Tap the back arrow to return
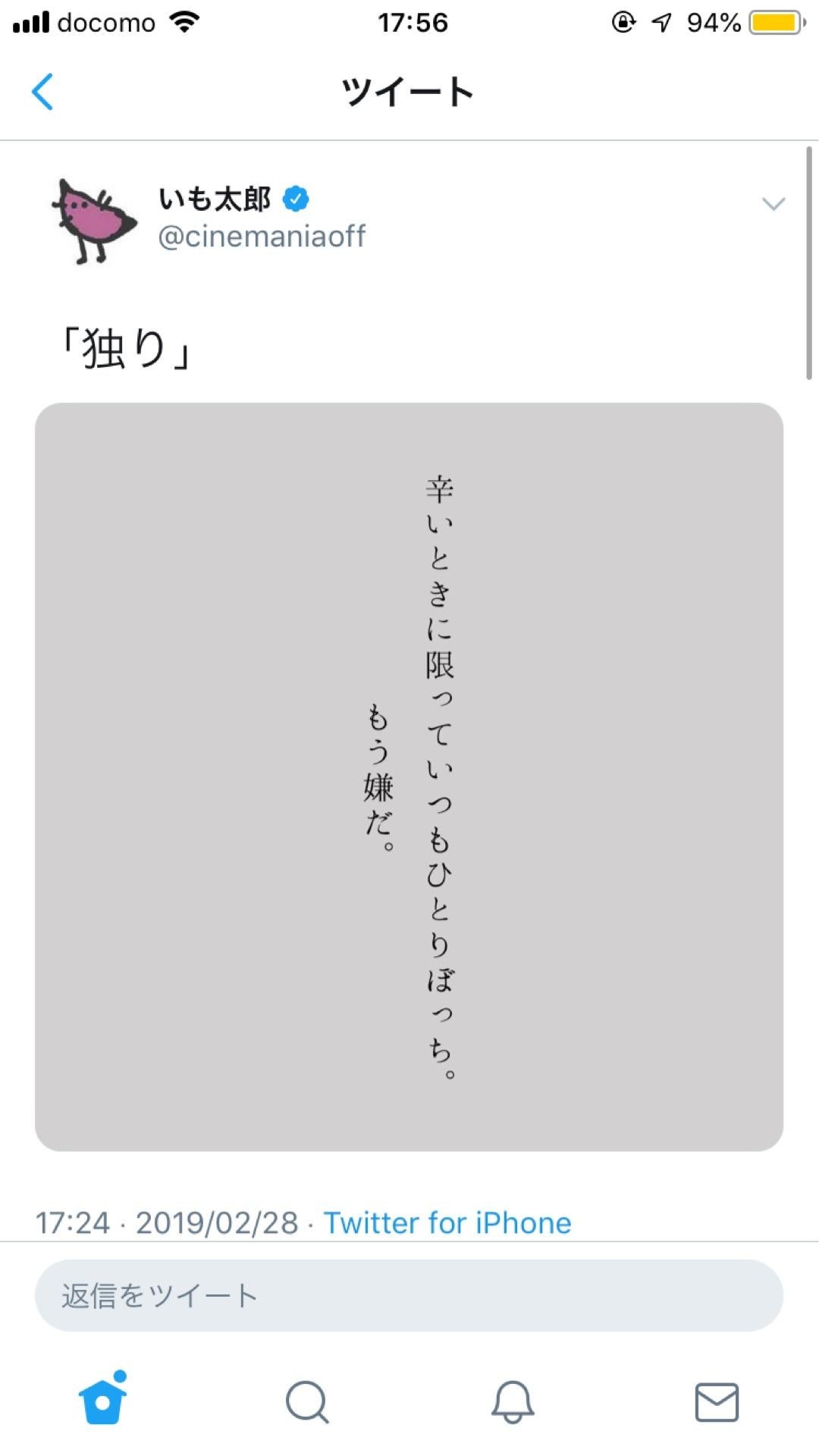This screenshot has height=1456, width=819. pos(43,91)
